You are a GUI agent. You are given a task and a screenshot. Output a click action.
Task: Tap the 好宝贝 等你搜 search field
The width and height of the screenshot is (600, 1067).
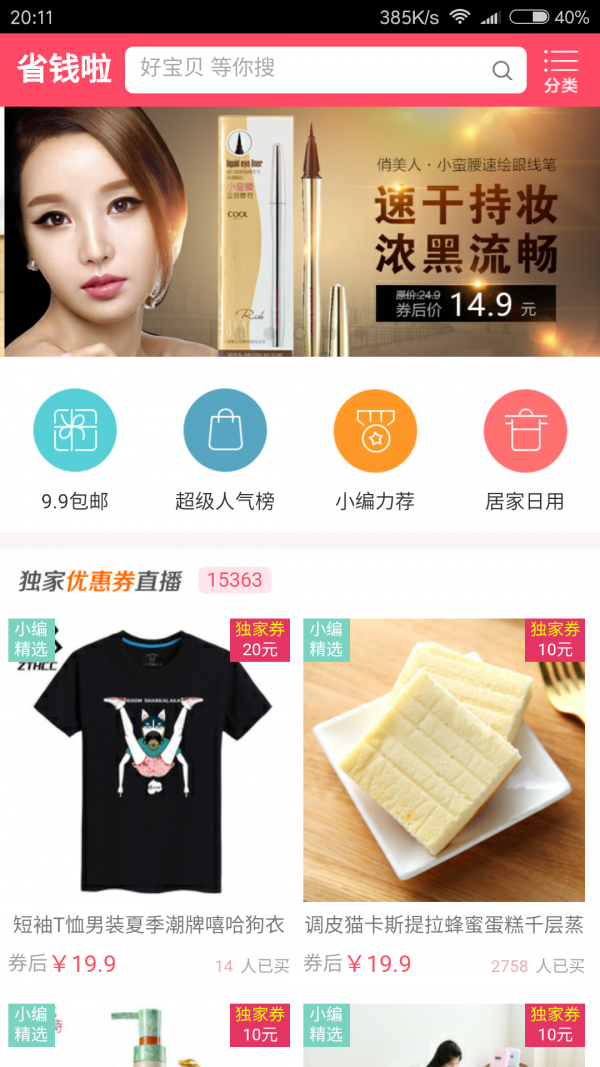(x=310, y=69)
